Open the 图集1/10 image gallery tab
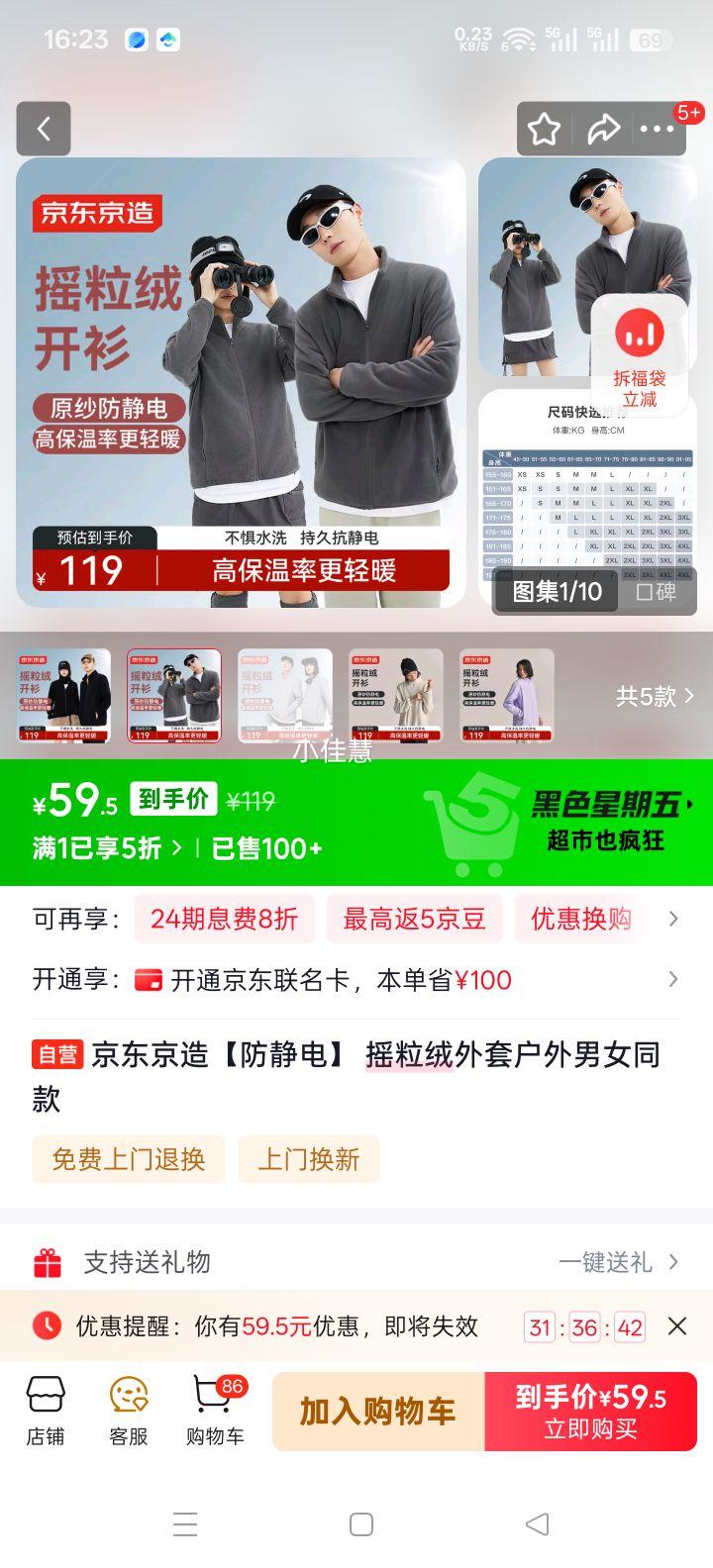The height and width of the screenshot is (1568, 713). (x=556, y=593)
